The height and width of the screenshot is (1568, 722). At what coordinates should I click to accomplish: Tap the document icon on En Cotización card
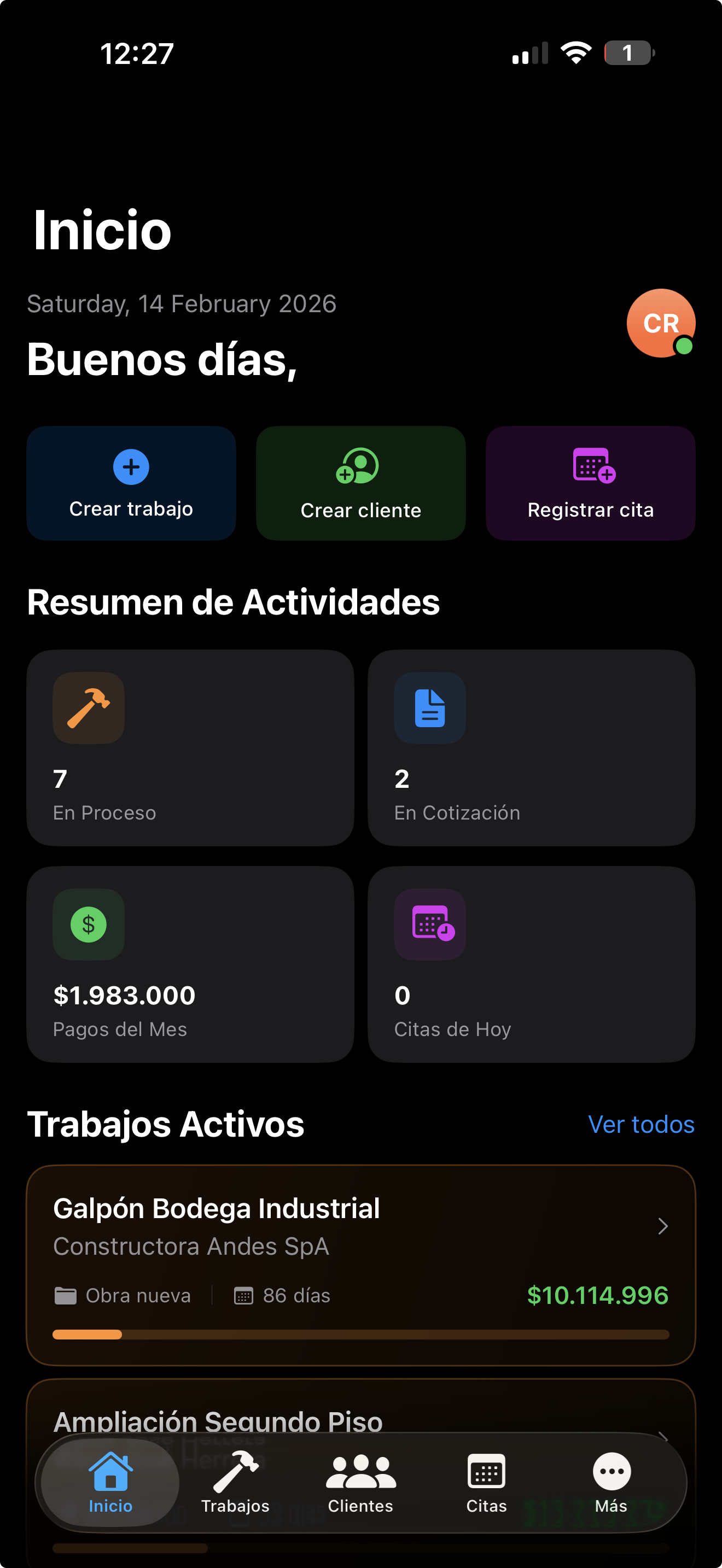pyautogui.click(x=430, y=708)
